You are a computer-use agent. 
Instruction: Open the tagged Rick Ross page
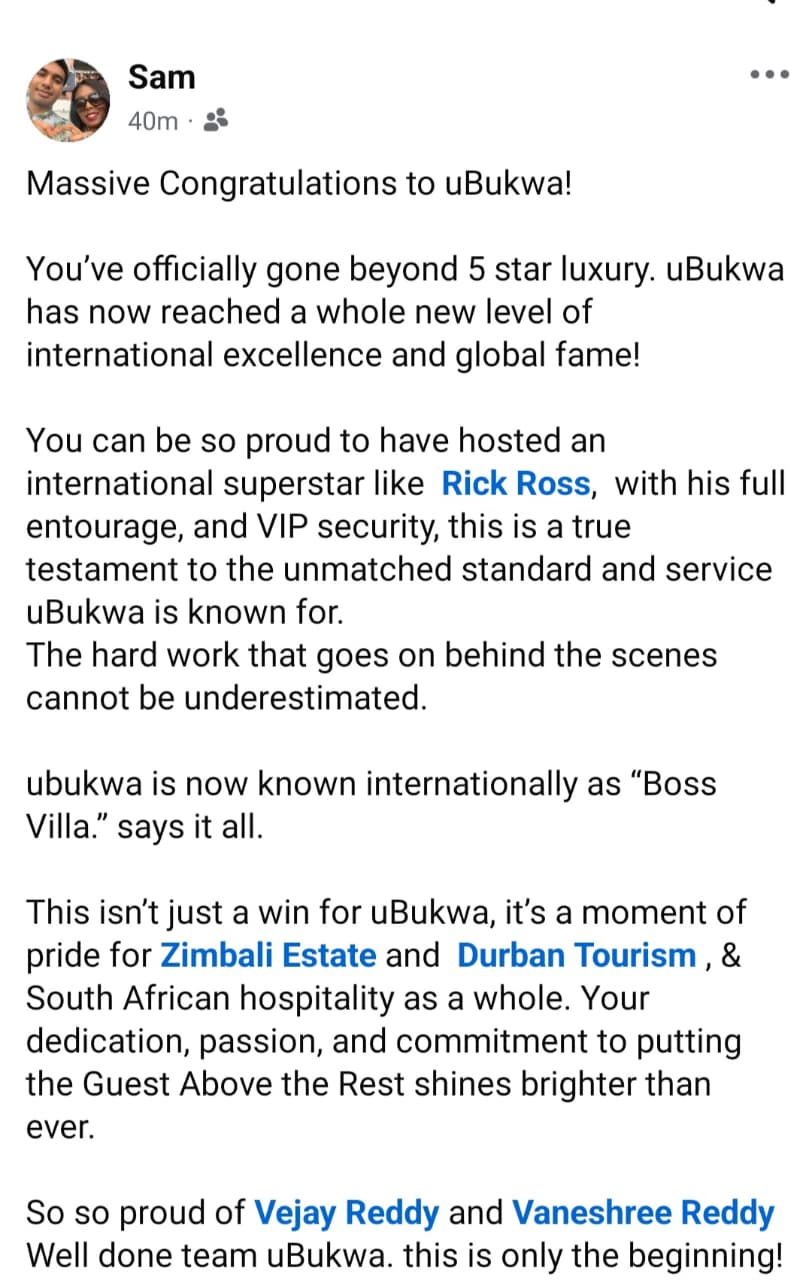pos(517,484)
